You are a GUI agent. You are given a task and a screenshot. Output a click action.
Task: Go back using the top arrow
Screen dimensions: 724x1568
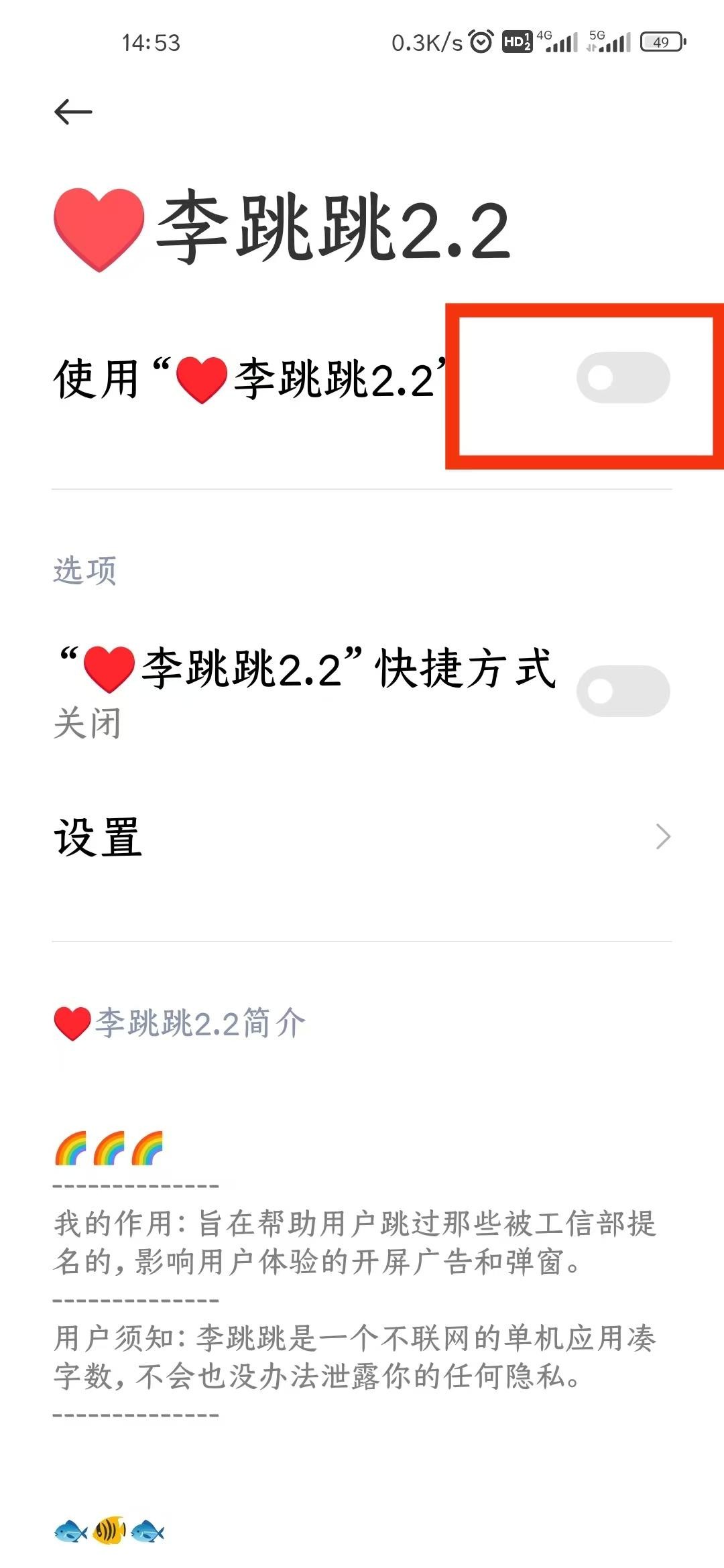[x=73, y=112]
